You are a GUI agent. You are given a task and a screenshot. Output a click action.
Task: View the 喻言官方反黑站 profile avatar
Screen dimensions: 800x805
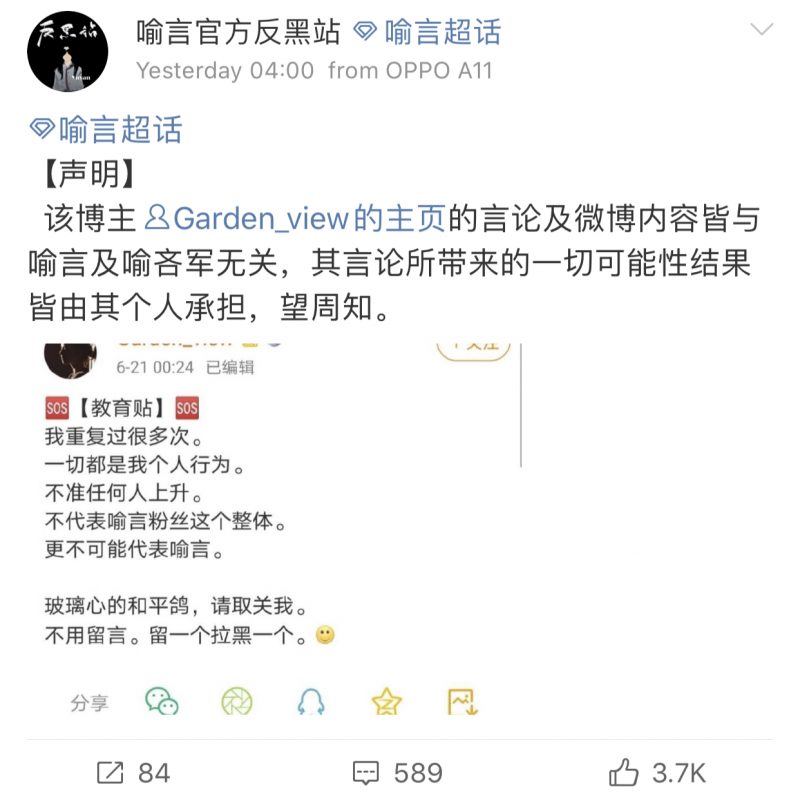coord(67,51)
